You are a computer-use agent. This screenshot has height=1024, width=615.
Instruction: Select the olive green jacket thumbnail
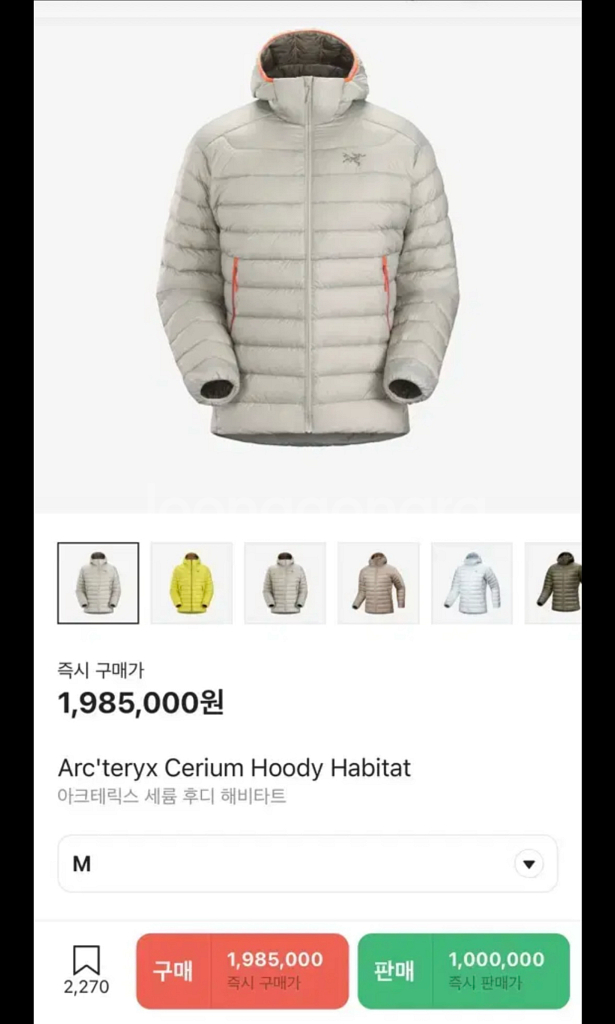point(553,583)
